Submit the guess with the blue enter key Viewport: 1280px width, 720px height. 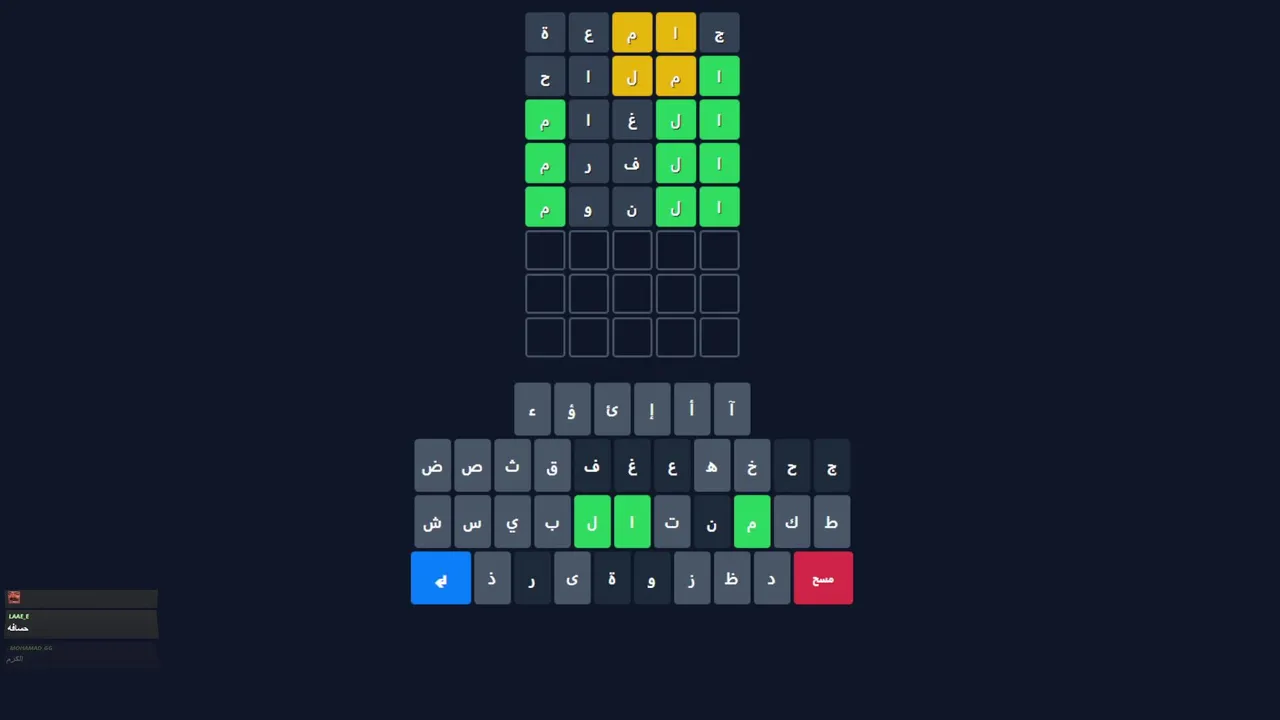(440, 578)
